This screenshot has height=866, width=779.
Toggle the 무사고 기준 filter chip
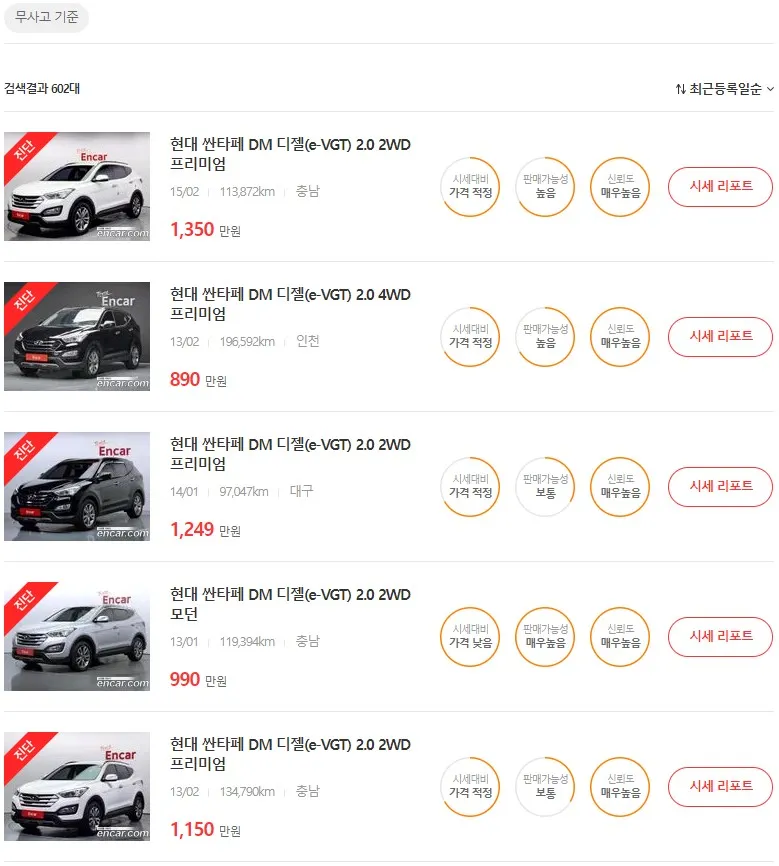pyautogui.click(x=46, y=18)
